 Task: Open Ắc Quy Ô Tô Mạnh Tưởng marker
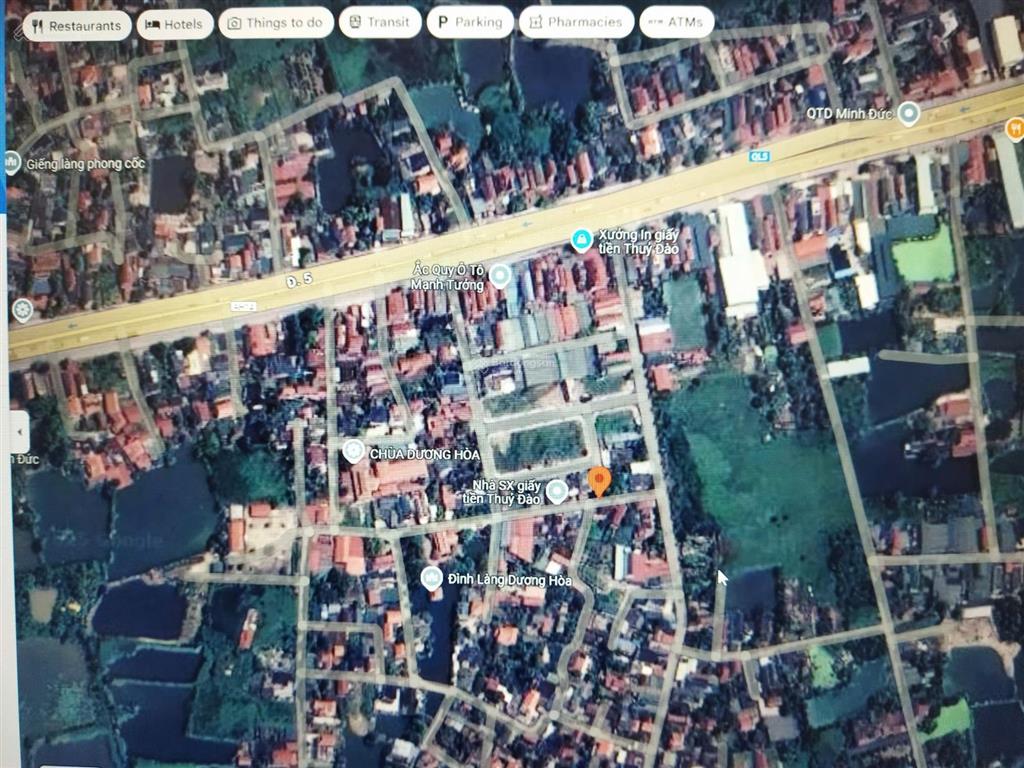point(499,275)
